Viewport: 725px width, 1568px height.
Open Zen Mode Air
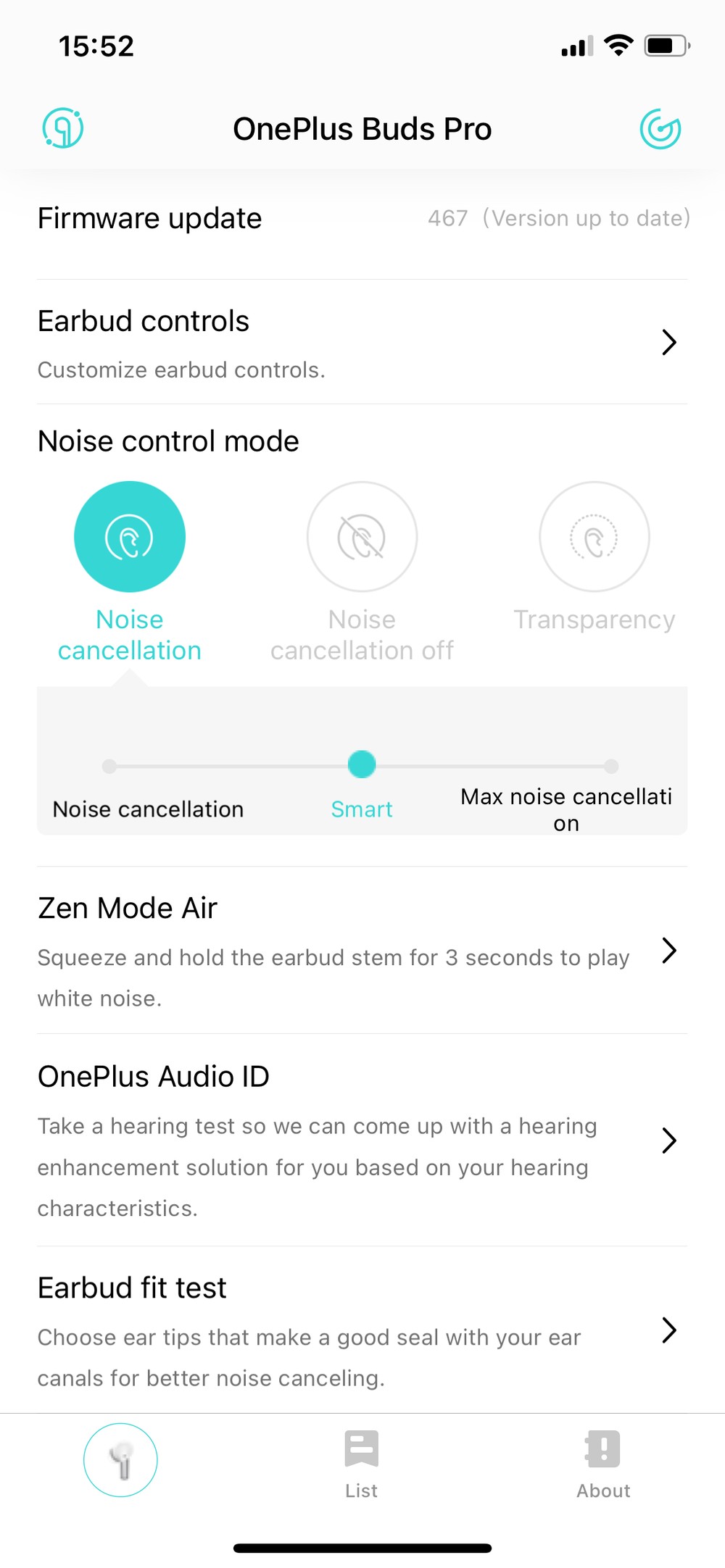click(362, 951)
